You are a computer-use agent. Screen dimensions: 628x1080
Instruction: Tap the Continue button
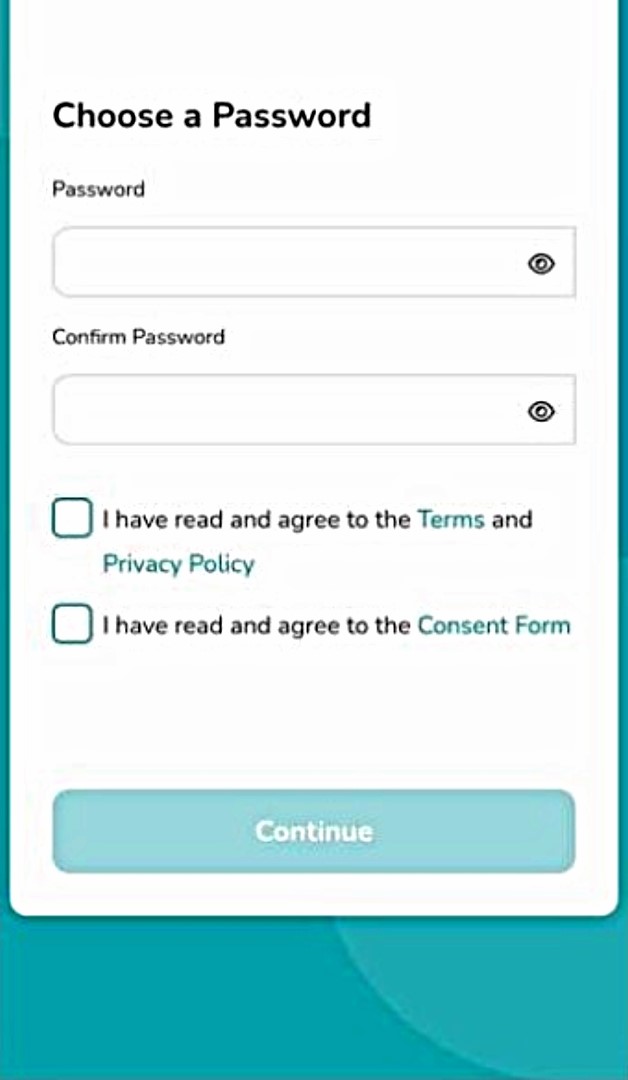pyautogui.click(x=313, y=831)
